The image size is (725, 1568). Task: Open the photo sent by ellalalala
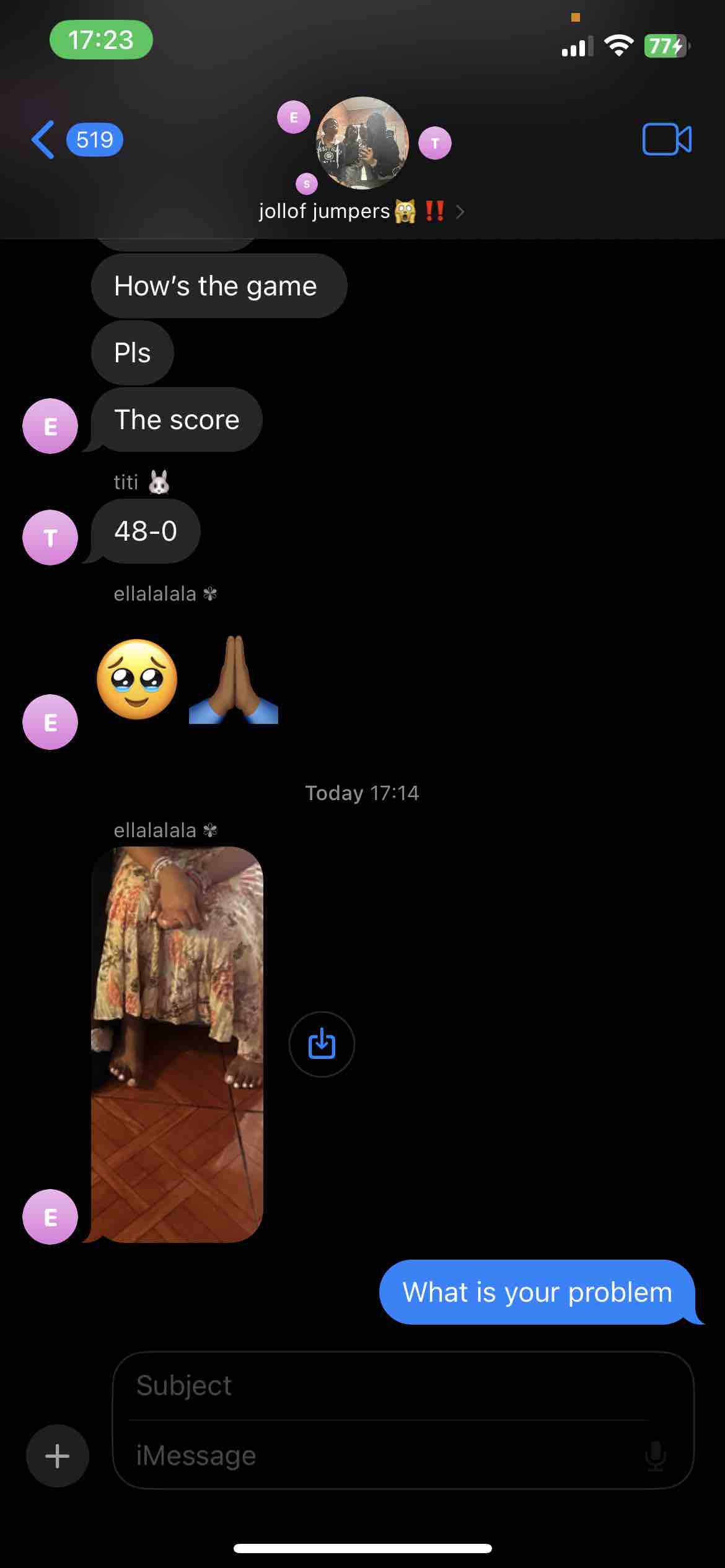pos(177,1044)
